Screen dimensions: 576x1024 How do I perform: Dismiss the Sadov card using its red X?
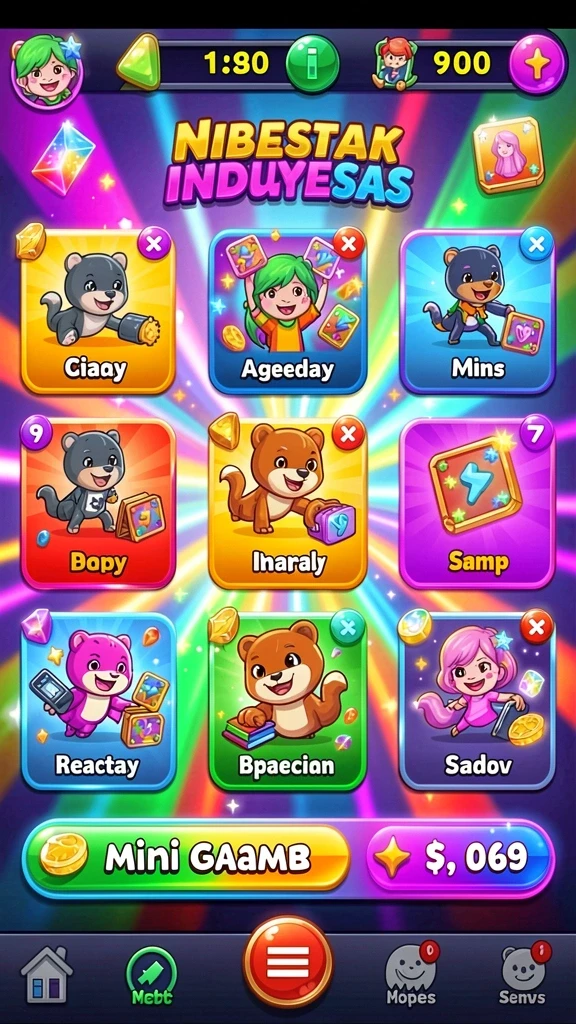point(537,628)
